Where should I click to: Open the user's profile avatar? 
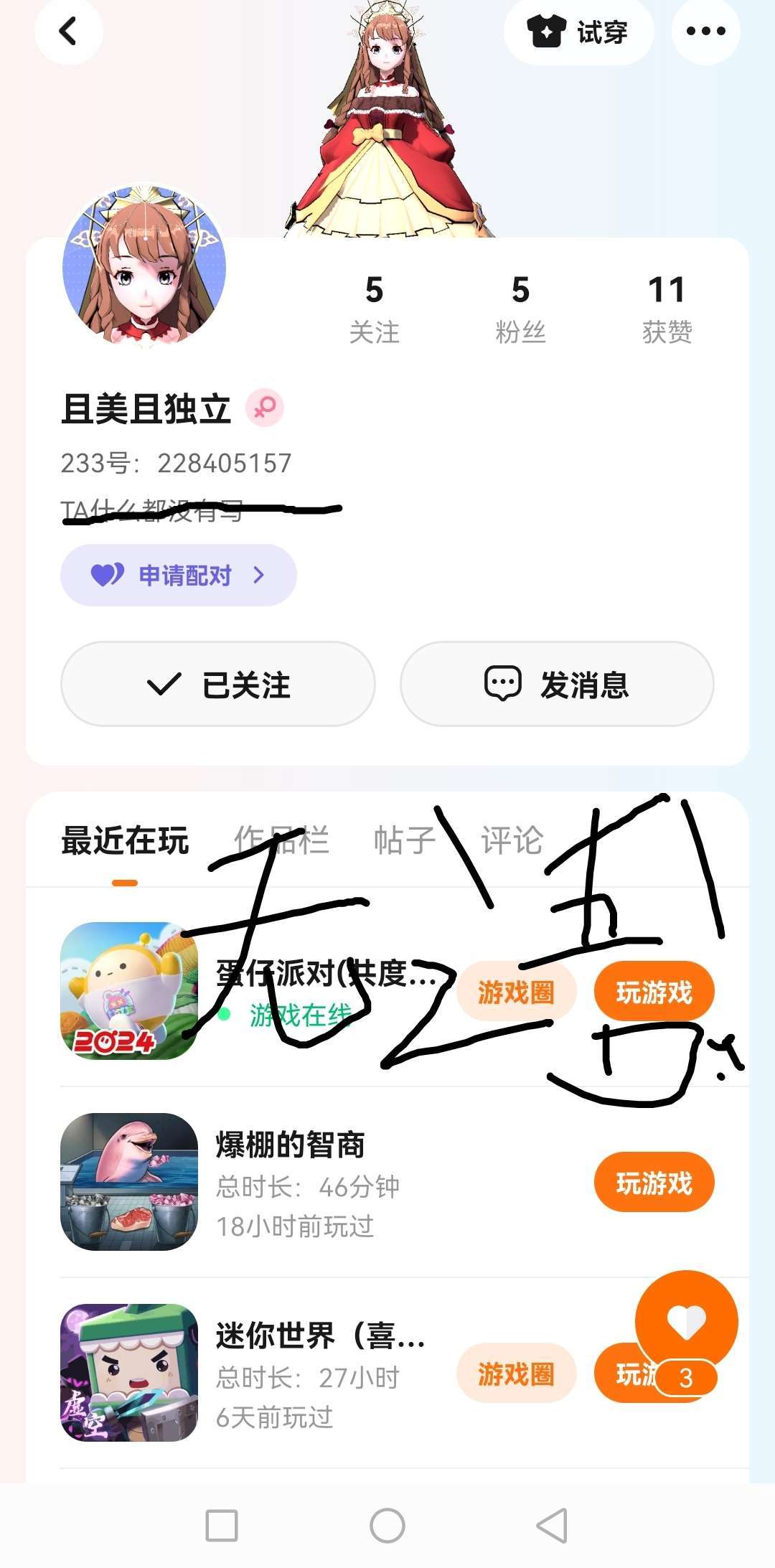pyautogui.click(x=144, y=266)
